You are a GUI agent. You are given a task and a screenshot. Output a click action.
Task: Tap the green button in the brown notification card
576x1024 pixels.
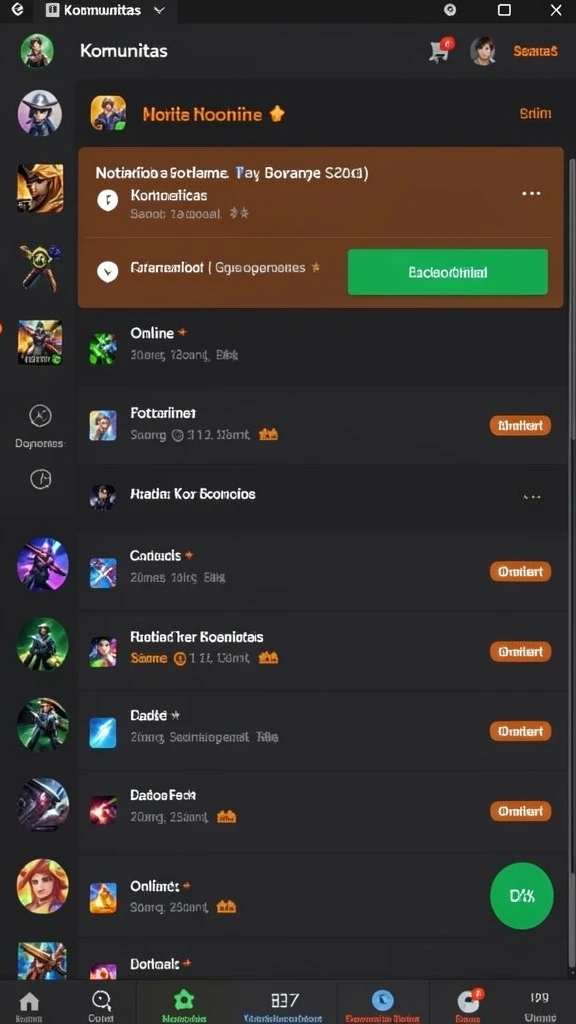click(x=447, y=272)
